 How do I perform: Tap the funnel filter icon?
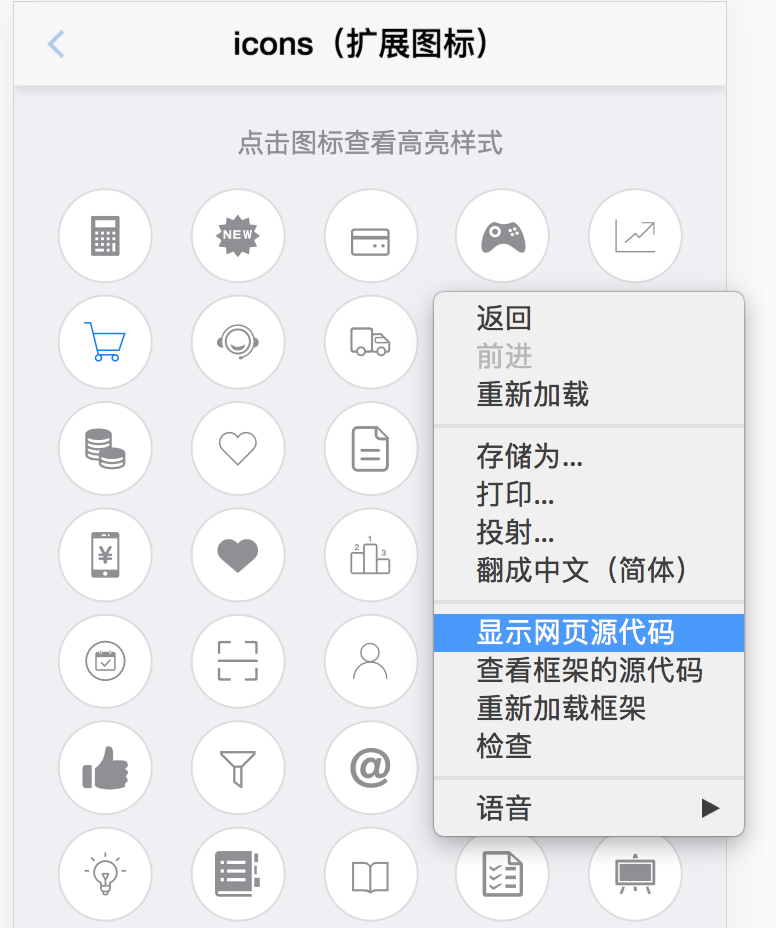click(238, 767)
